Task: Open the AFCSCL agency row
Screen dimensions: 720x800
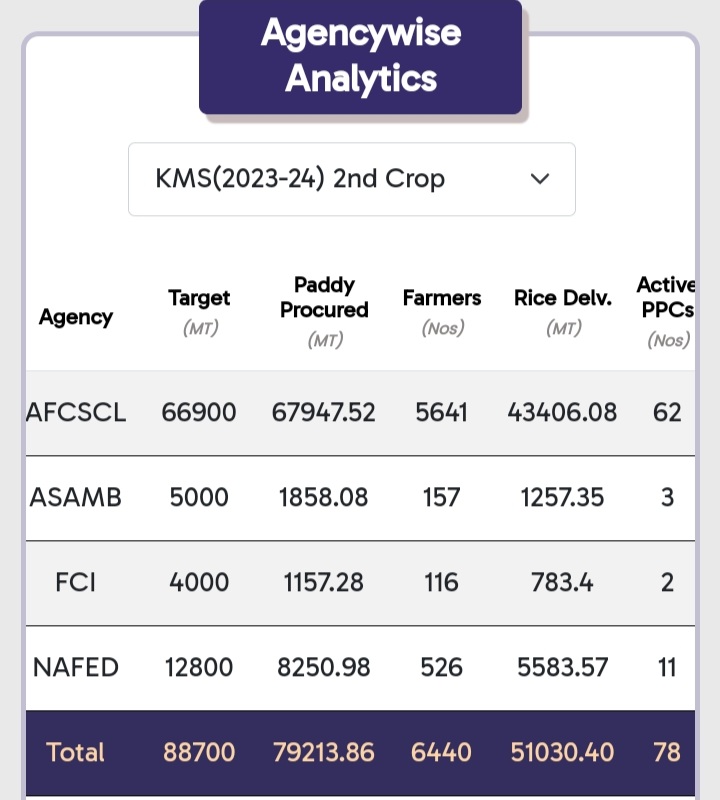Action: 76,412
